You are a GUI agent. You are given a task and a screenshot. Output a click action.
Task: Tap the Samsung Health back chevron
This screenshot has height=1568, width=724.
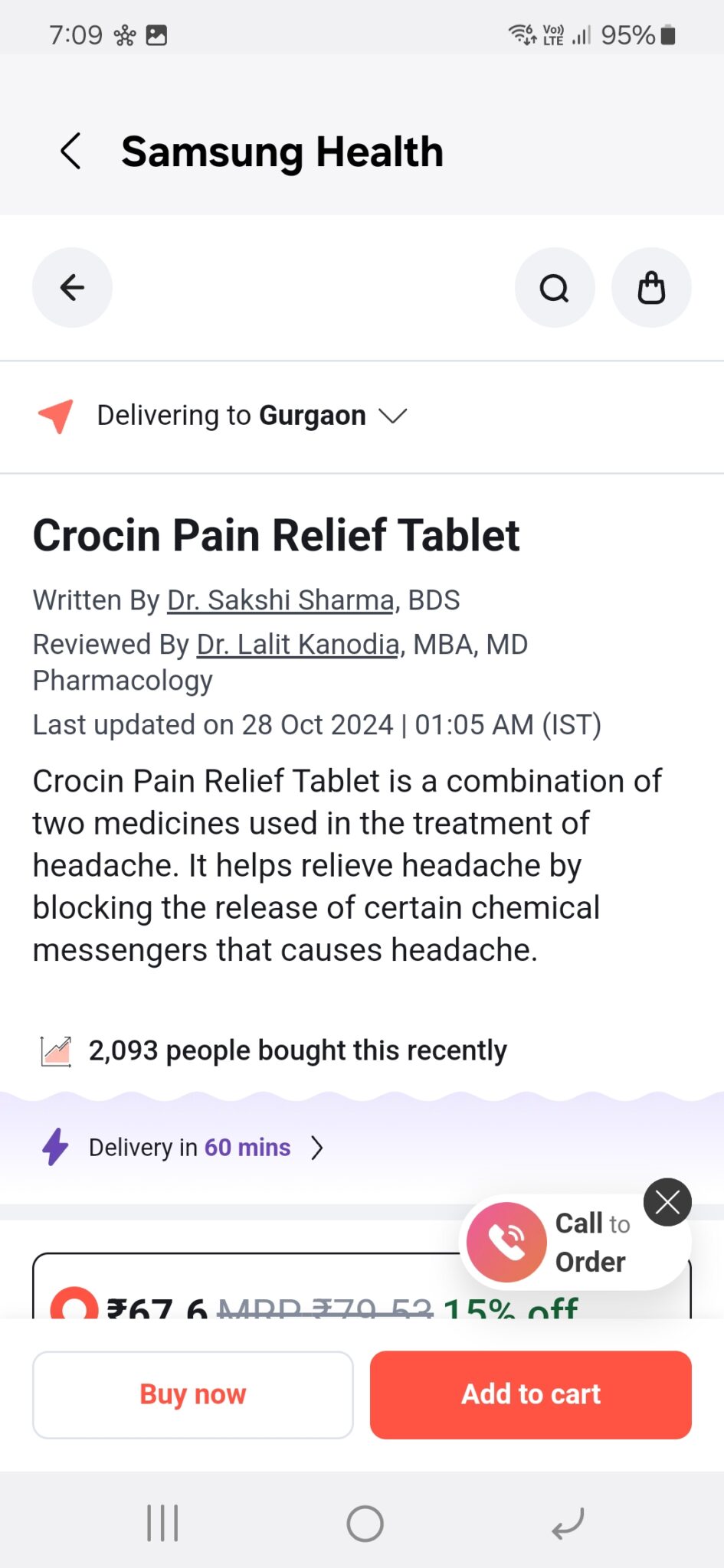70,151
